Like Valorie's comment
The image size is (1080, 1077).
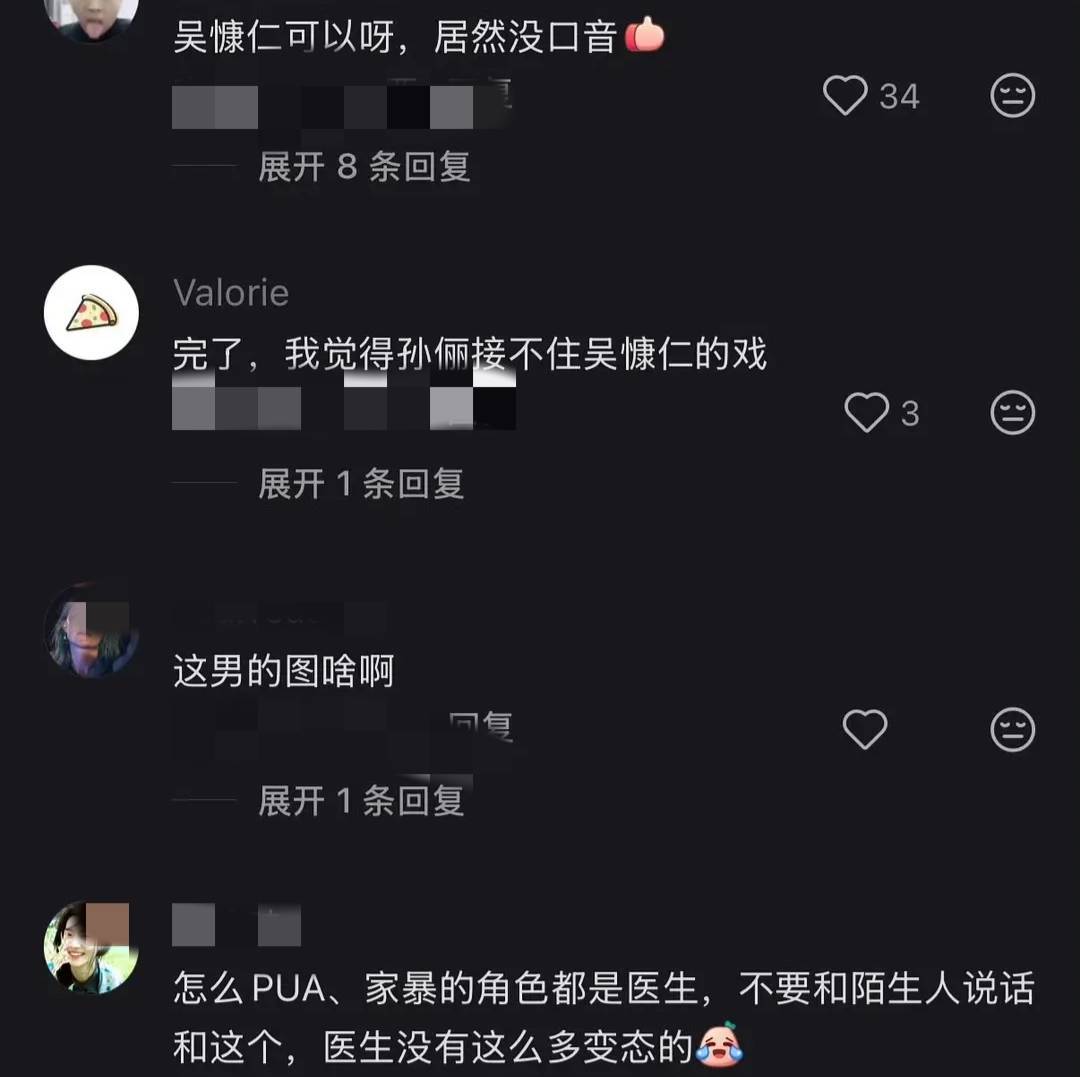click(866, 412)
